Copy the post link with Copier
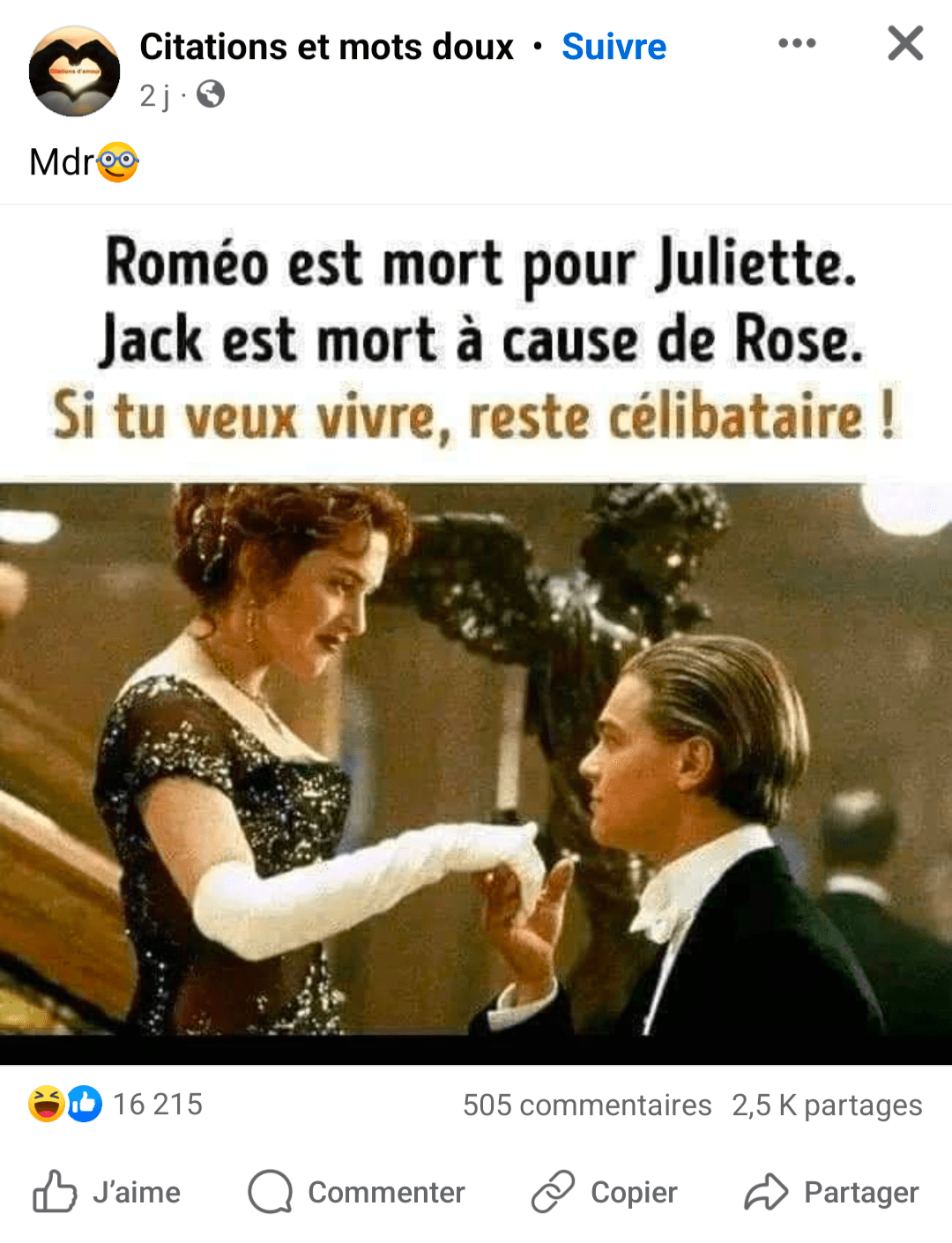This screenshot has width=952, height=1243. pyautogui.click(x=605, y=1192)
